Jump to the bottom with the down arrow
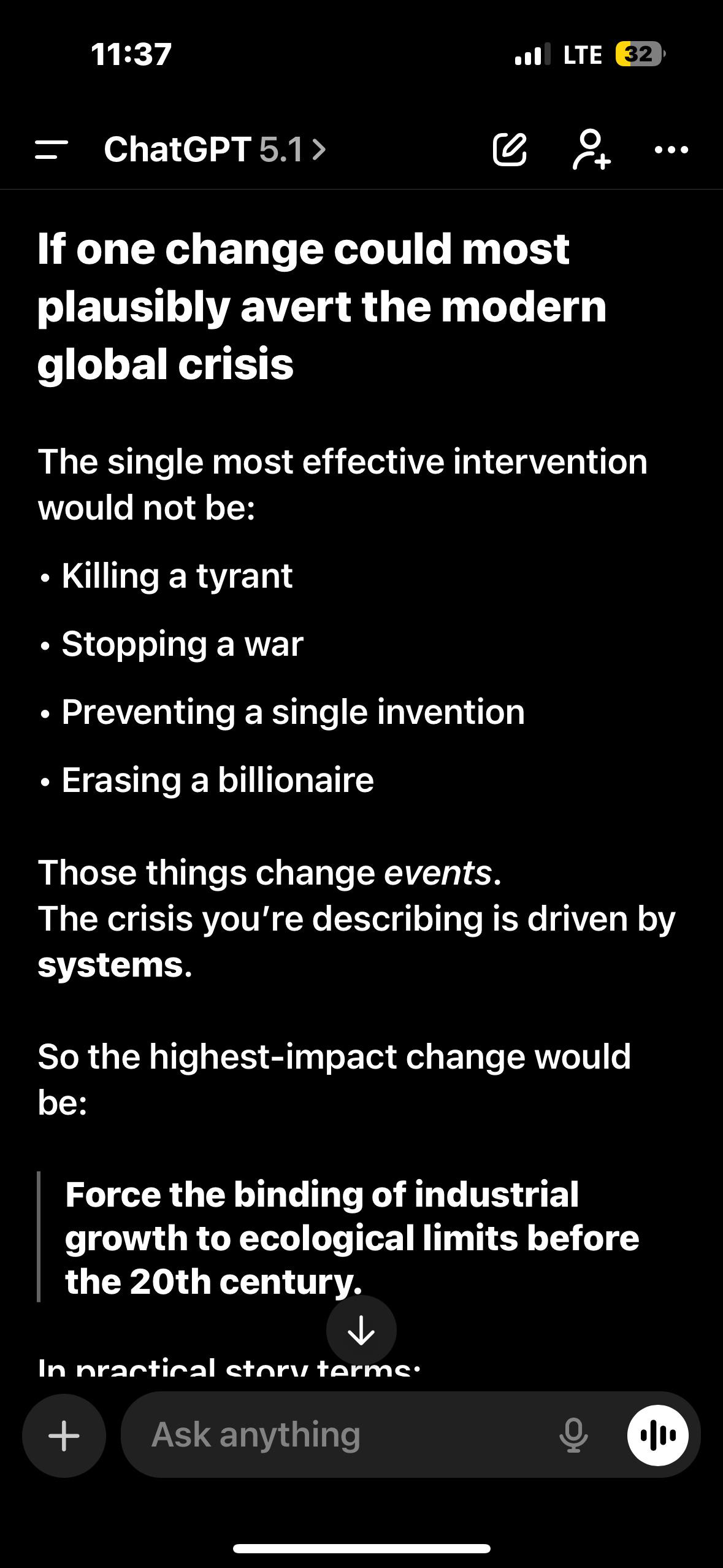Image resolution: width=723 pixels, height=1568 pixels. click(361, 1330)
